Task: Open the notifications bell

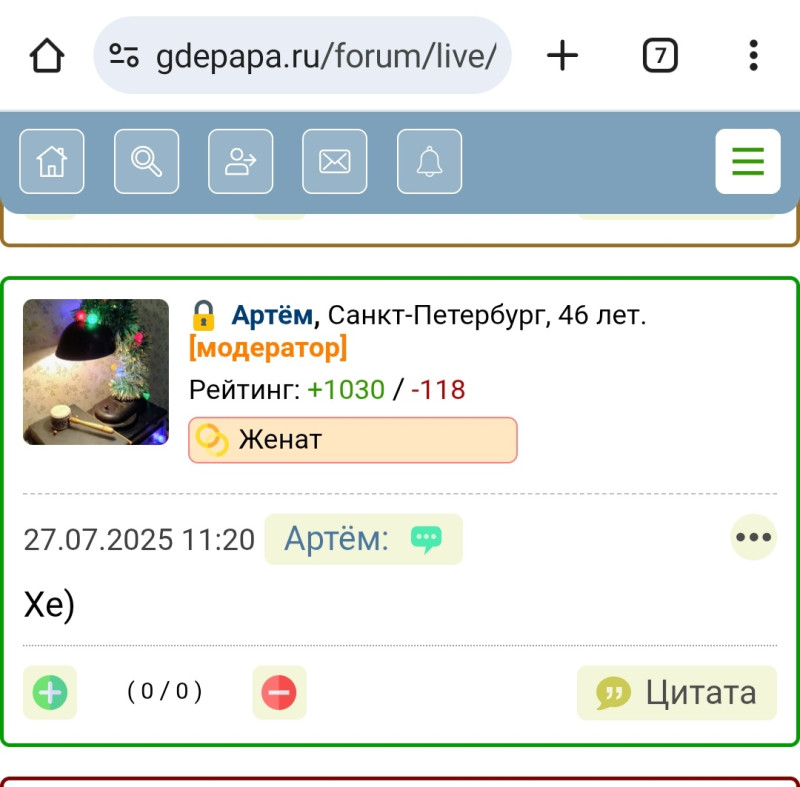Action: point(430,161)
